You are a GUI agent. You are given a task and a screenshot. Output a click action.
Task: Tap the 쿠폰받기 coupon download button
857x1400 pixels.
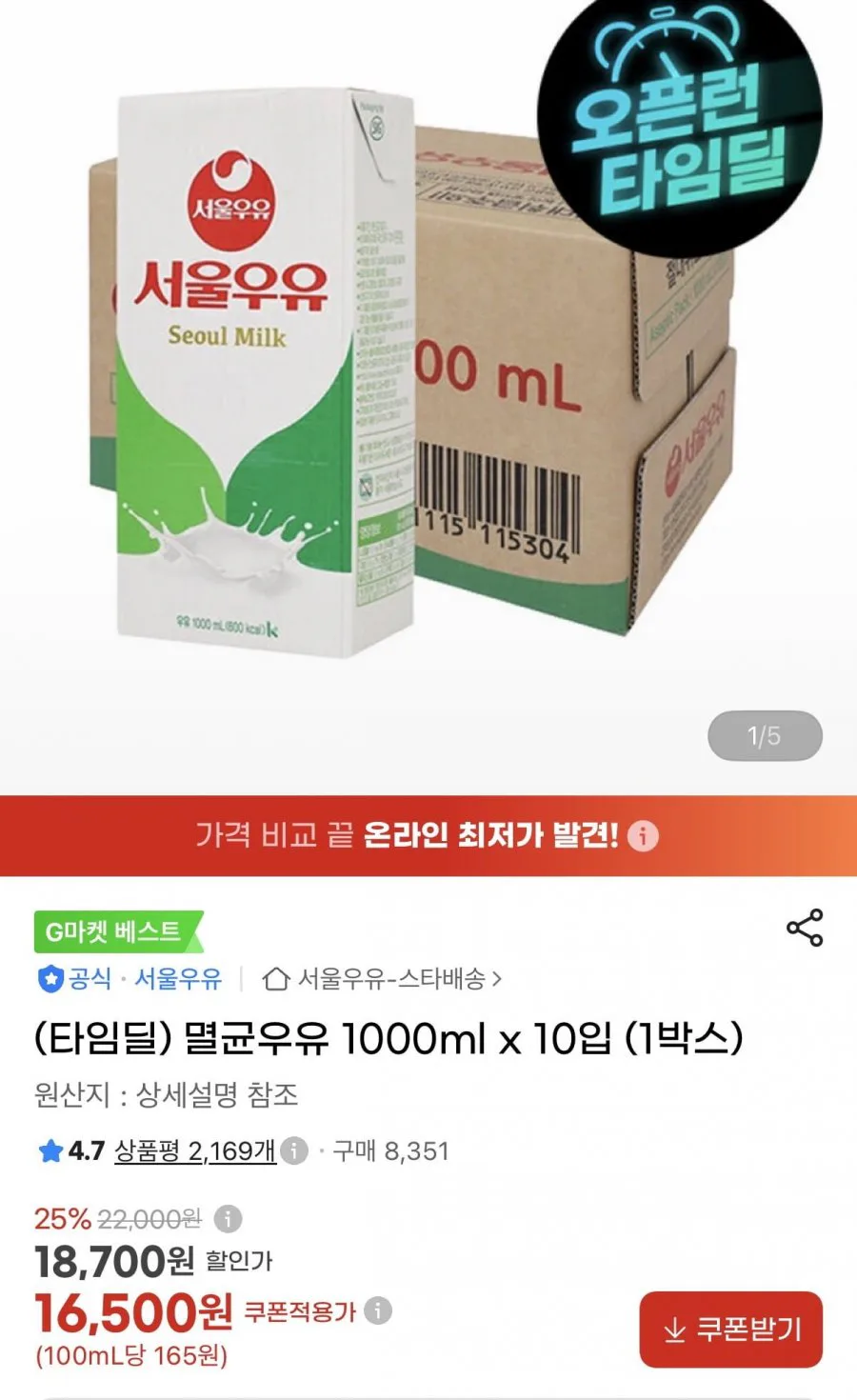click(x=730, y=1330)
